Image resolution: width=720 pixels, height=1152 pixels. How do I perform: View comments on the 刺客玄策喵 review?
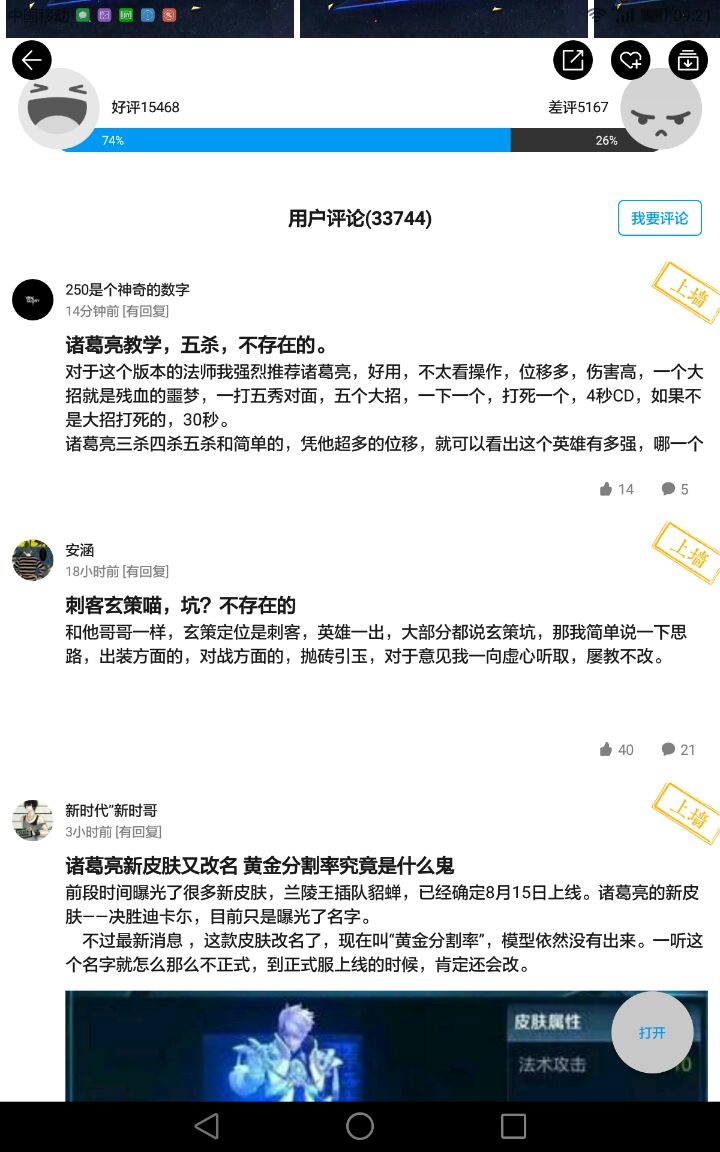pyautogui.click(x=677, y=749)
